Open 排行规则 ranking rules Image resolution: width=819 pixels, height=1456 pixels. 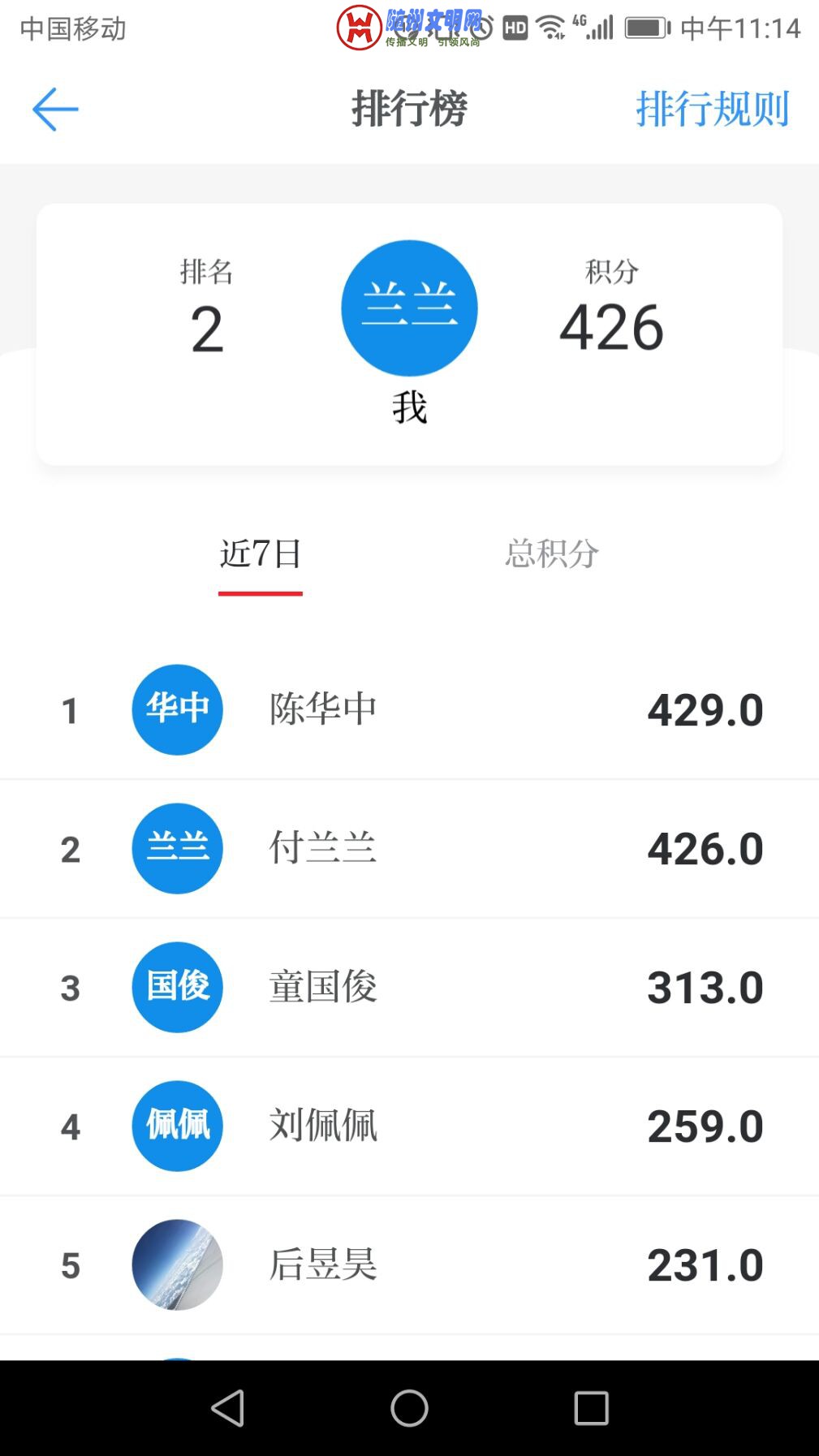[x=712, y=110]
